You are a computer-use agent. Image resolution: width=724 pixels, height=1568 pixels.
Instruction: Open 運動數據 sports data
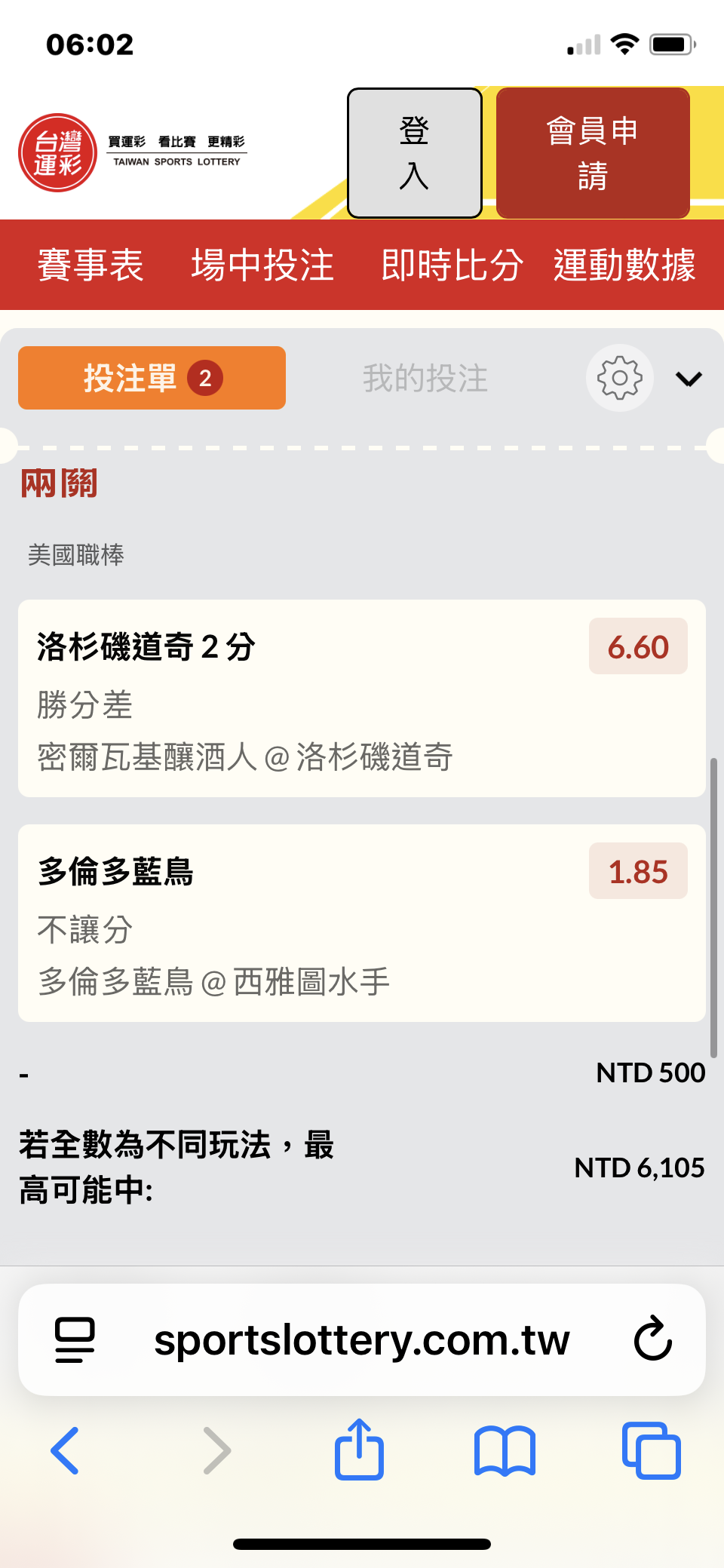tap(624, 265)
